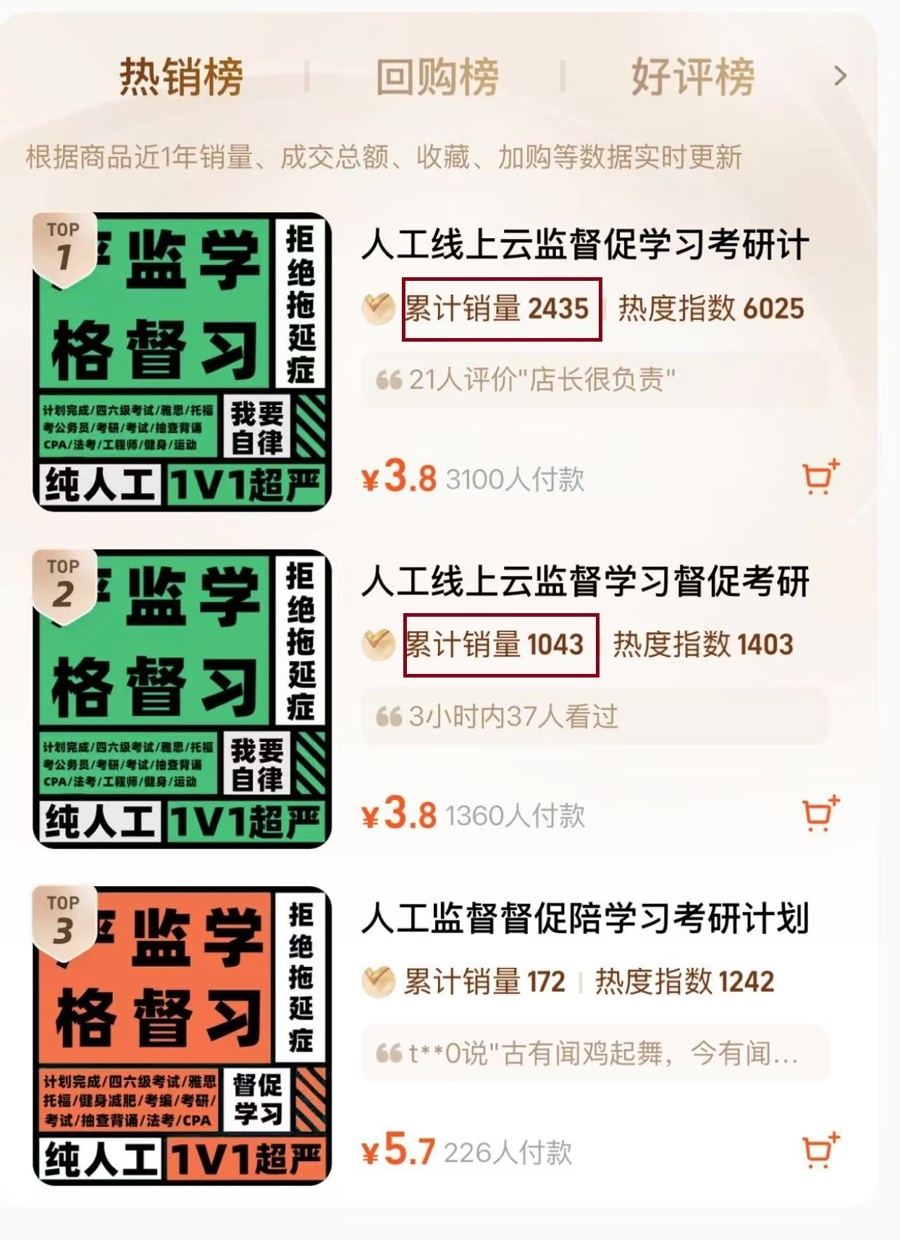The image size is (900, 1240).
Task: Add the ¥3.8 product with 3100人付款 to cart
Action: point(821,478)
